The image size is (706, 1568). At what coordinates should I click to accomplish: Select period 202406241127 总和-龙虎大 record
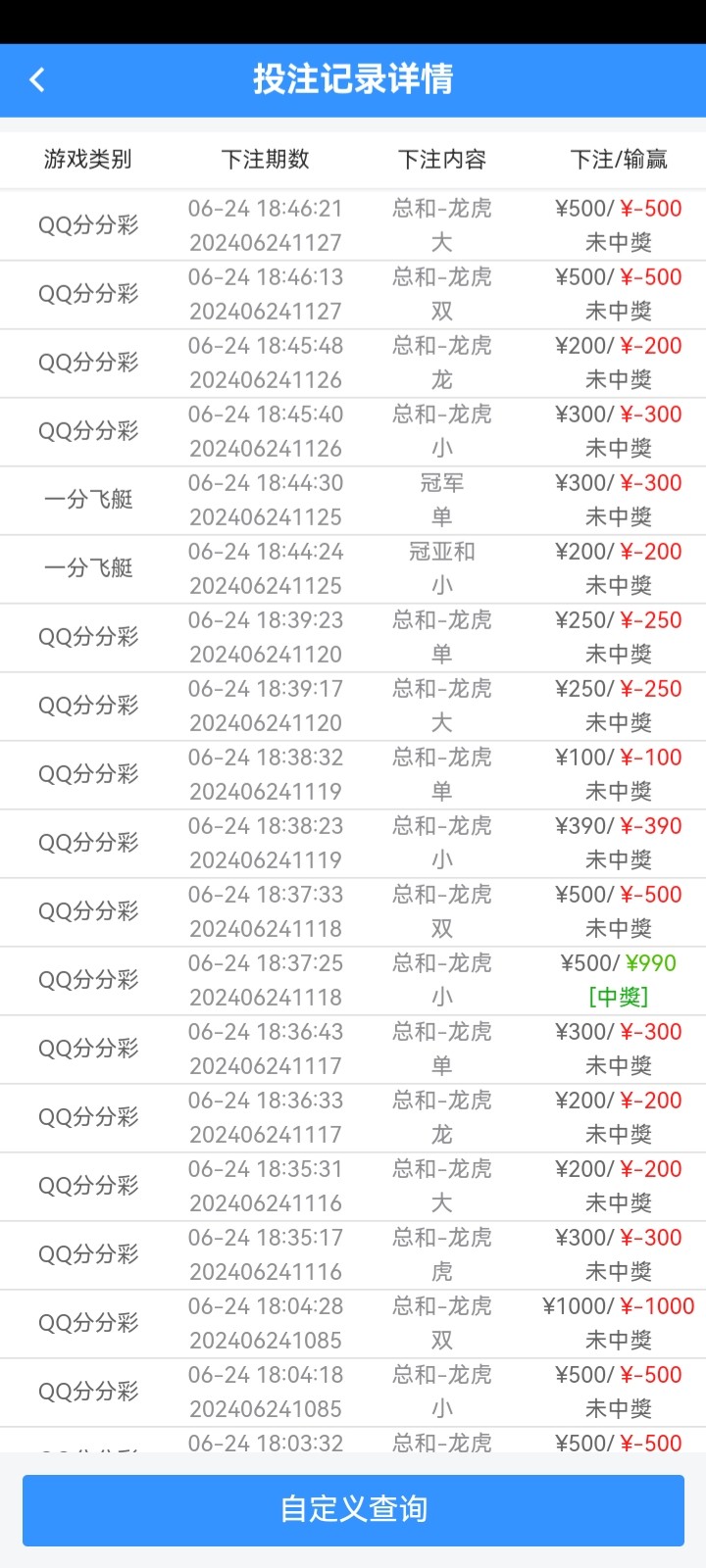(353, 225)
